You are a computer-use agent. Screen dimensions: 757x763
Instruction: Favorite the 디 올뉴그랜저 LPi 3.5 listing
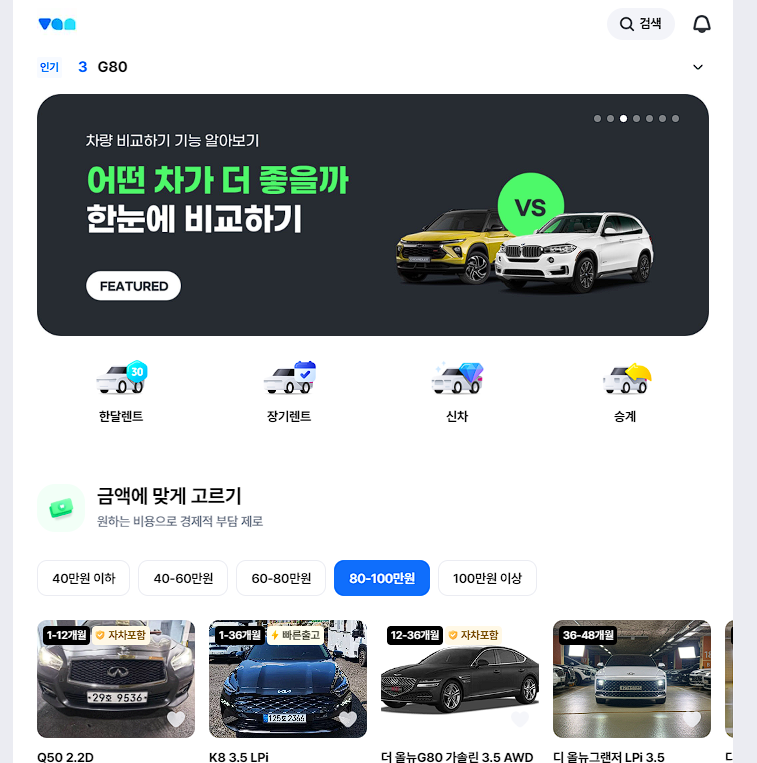(x=692, y=719)
